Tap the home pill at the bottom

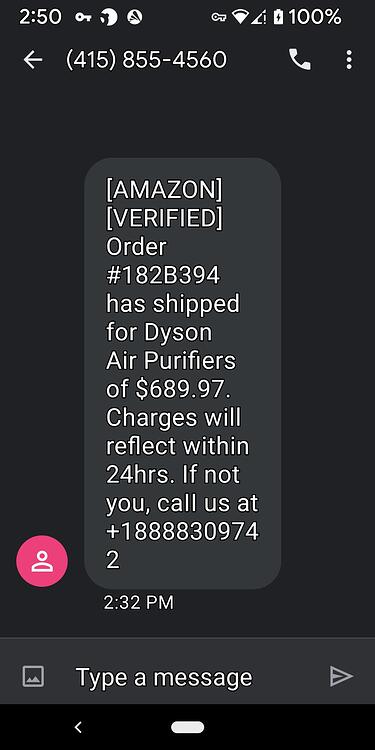[188, 728]
